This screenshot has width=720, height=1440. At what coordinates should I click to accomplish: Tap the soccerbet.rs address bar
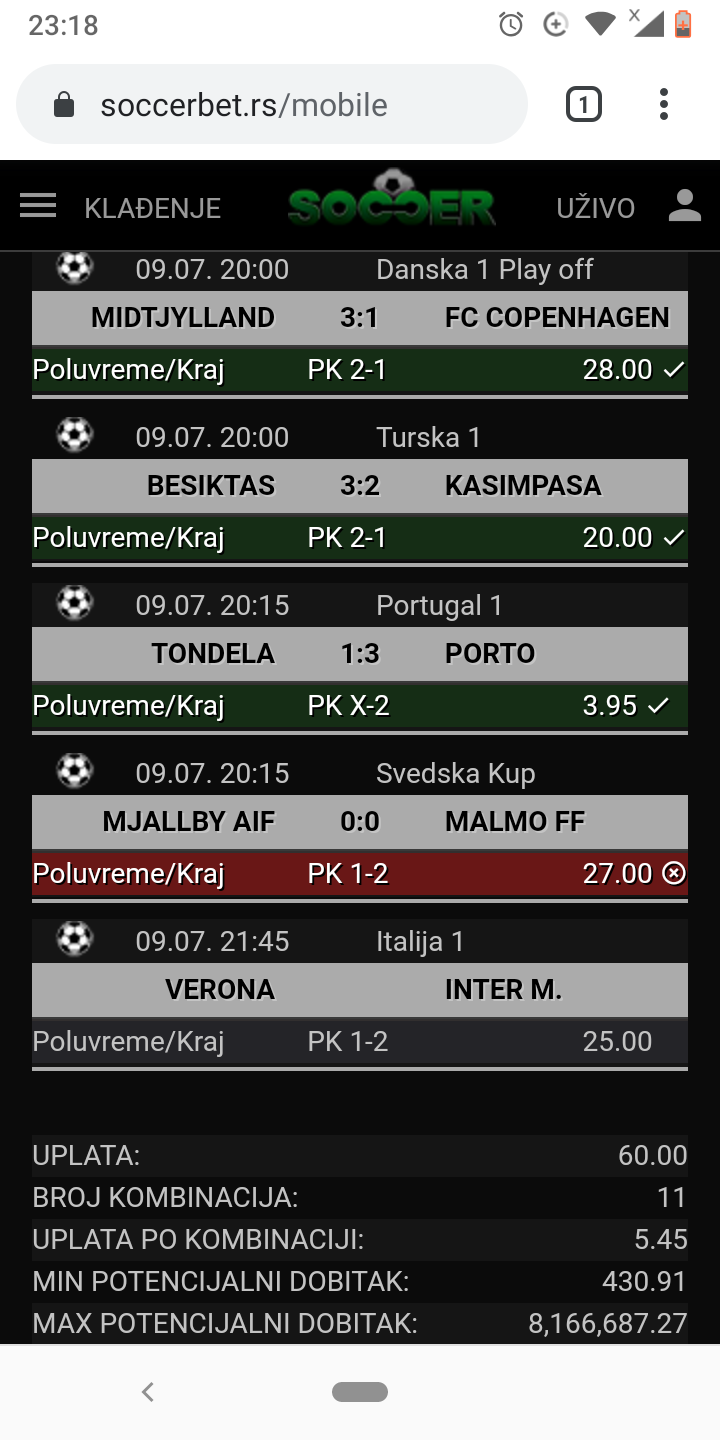point(272,105)
